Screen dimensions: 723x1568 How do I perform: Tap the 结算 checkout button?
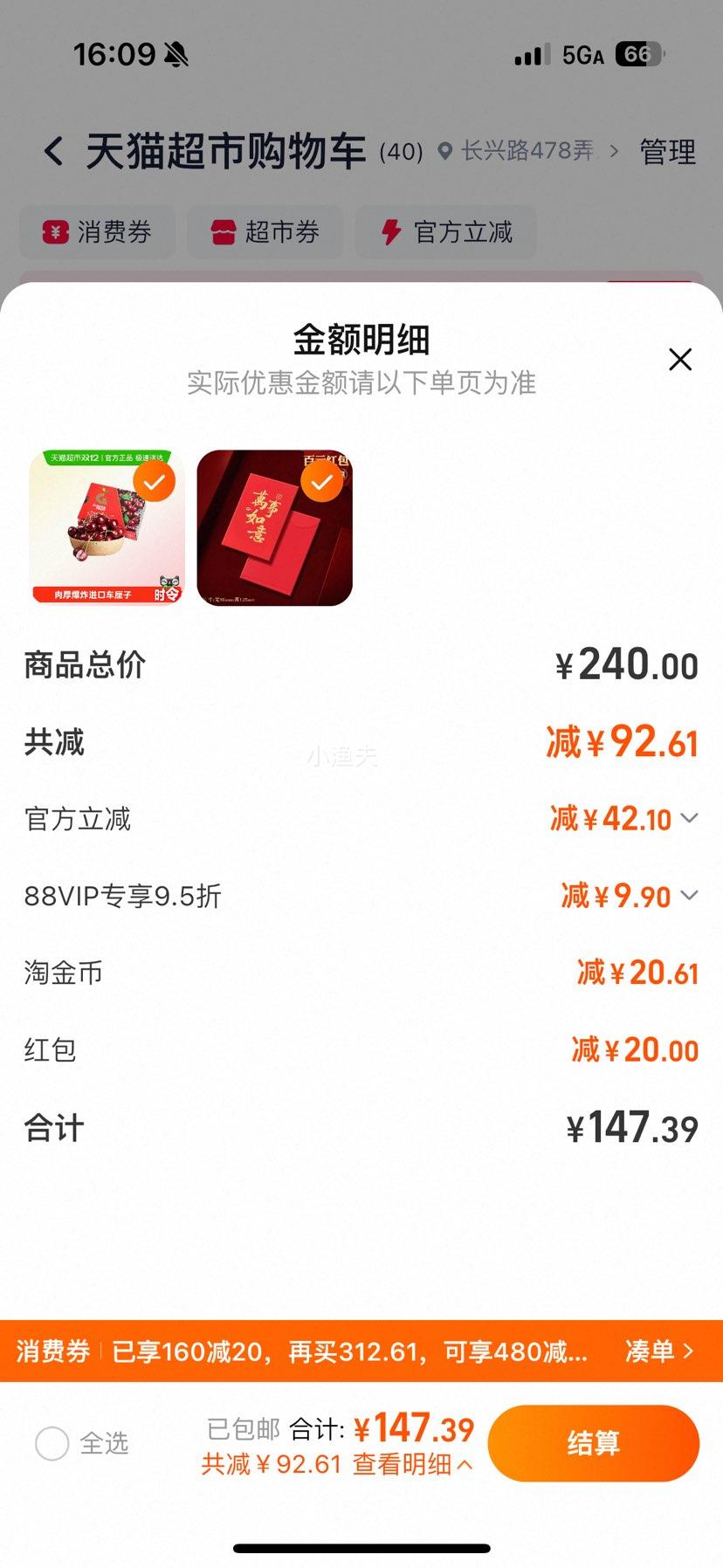594,1445
